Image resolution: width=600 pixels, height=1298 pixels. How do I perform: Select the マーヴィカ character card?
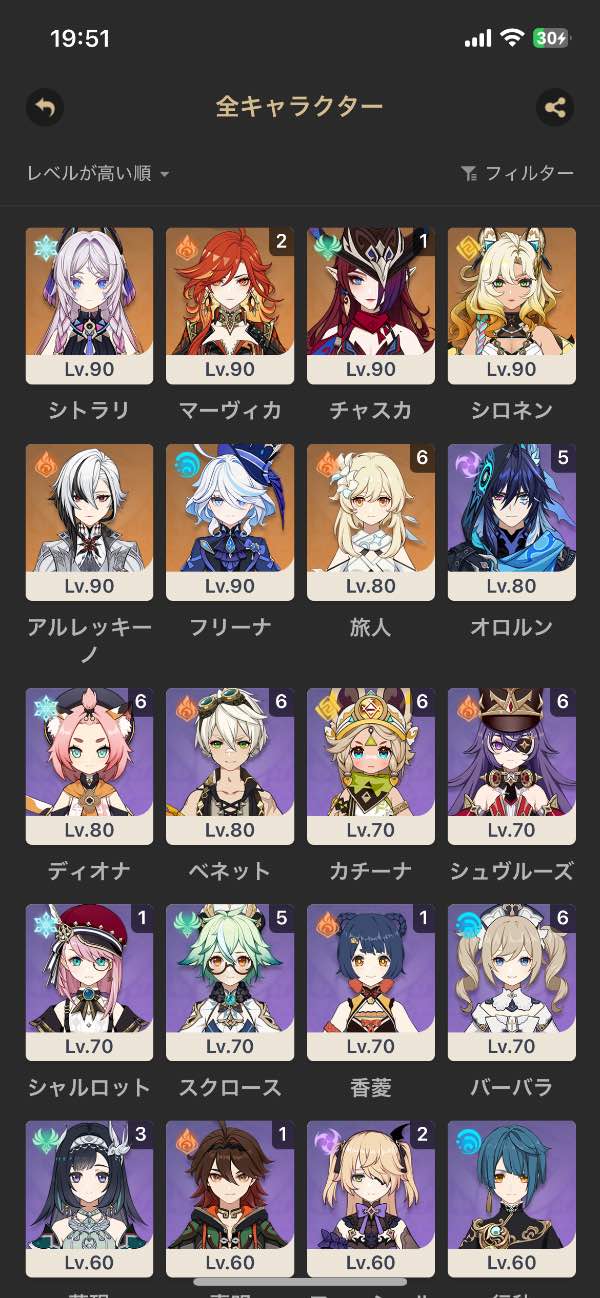tap(230, 305)
